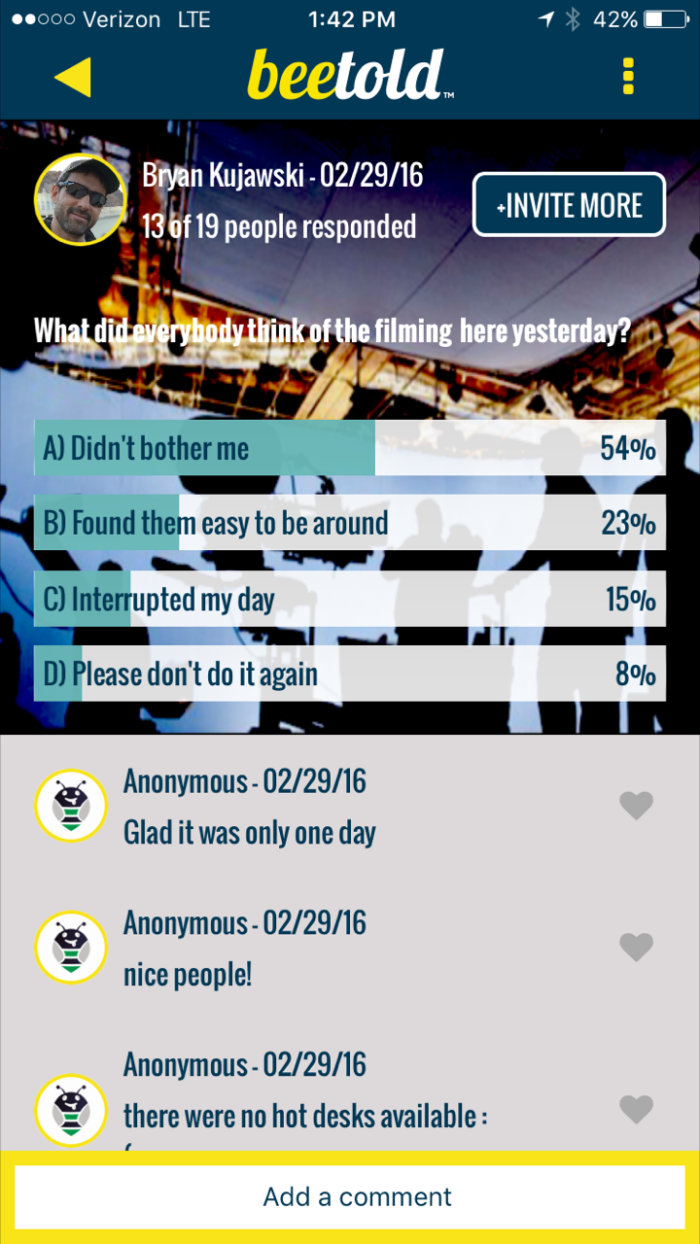The width and height of the screenshot is (700, 1244).
Task: Tap the +INVITE MORE button
Action: coord(568,205)
